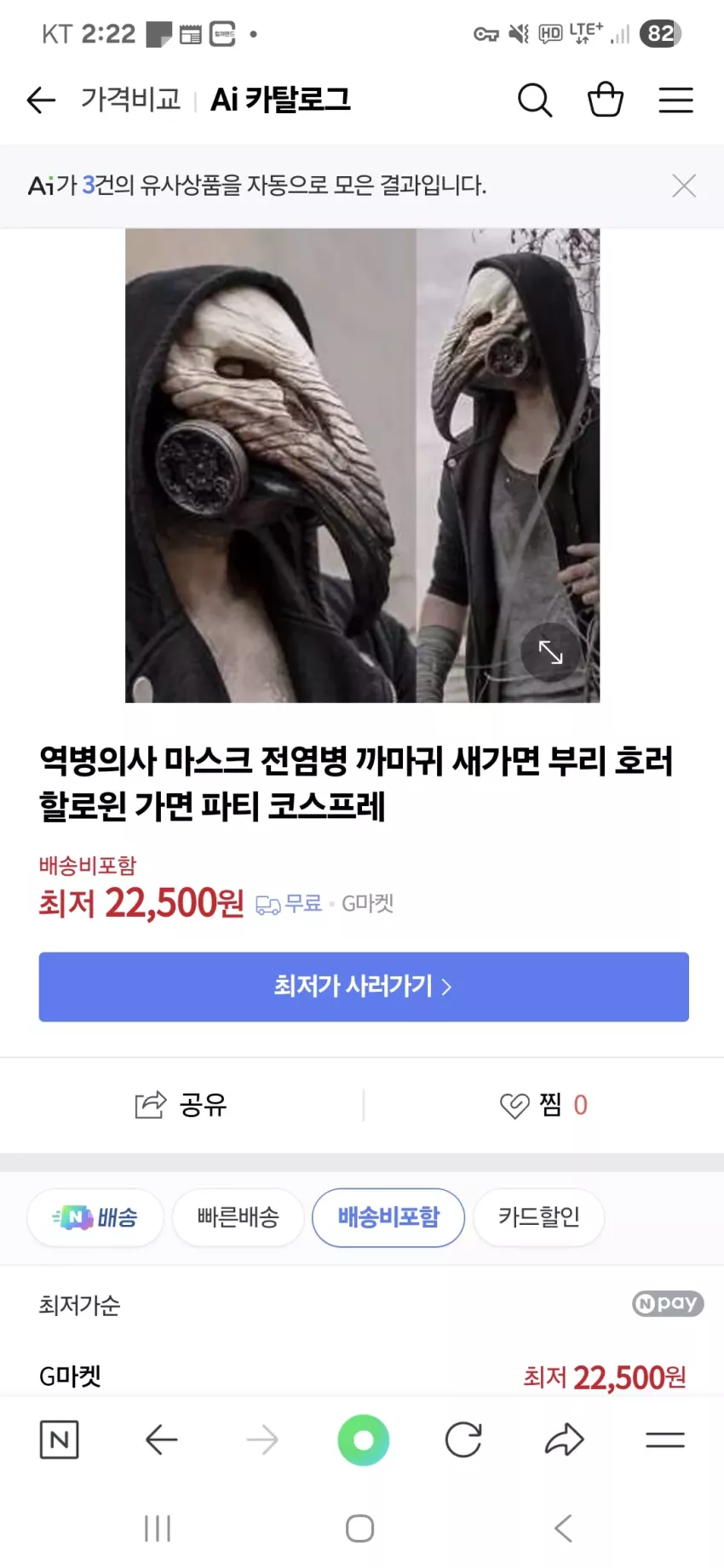Screen dimensions: 724x1568
Task: Reload the page with refresh icon
Action: pyautogui.click(x=463, y=1439)
